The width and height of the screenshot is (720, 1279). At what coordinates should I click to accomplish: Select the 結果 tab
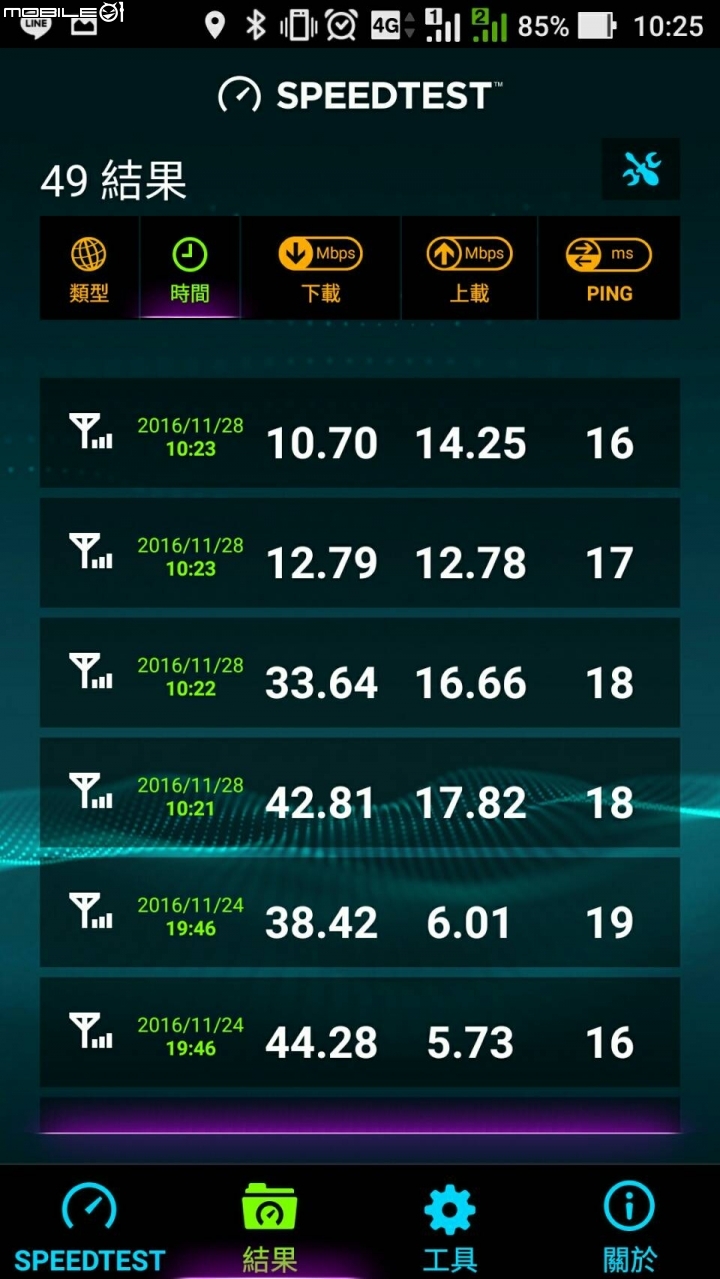(x=270, y=1227)
